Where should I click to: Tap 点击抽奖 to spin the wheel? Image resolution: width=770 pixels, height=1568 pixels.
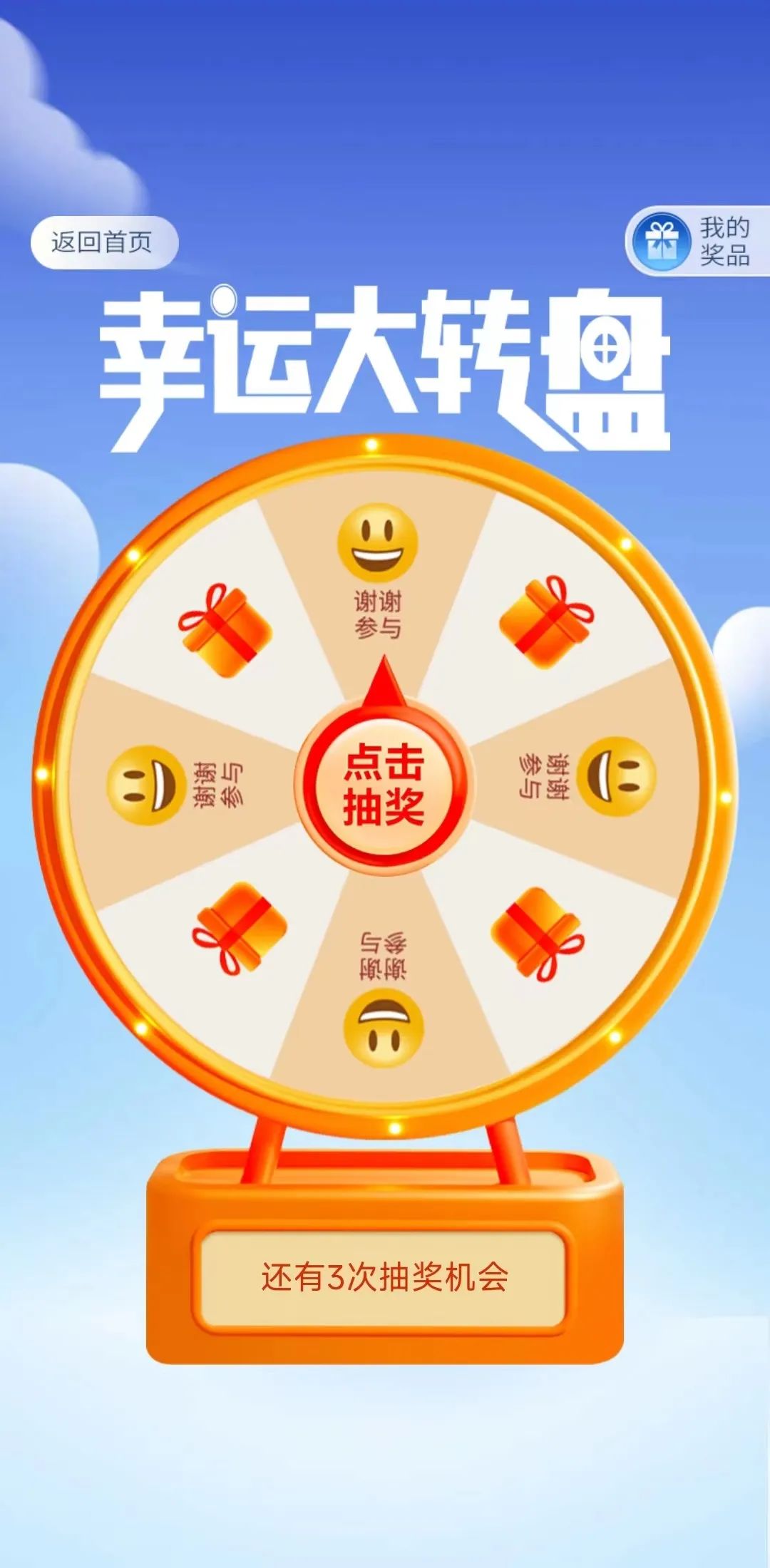coord(384,785)
